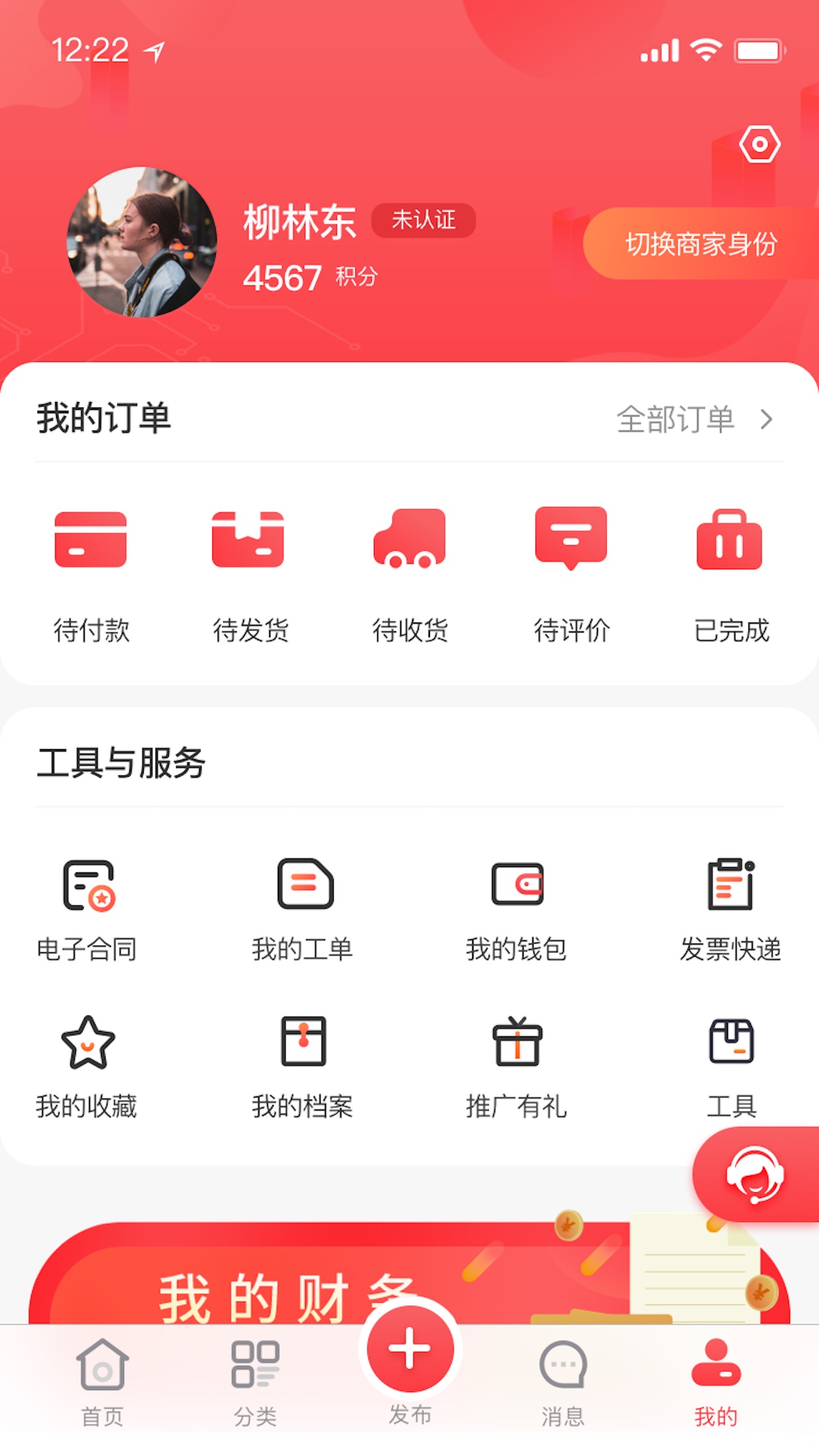Screen dimensions: 819x1456
Task: Tap the 发布 plus button
Action: point(410,1349)
